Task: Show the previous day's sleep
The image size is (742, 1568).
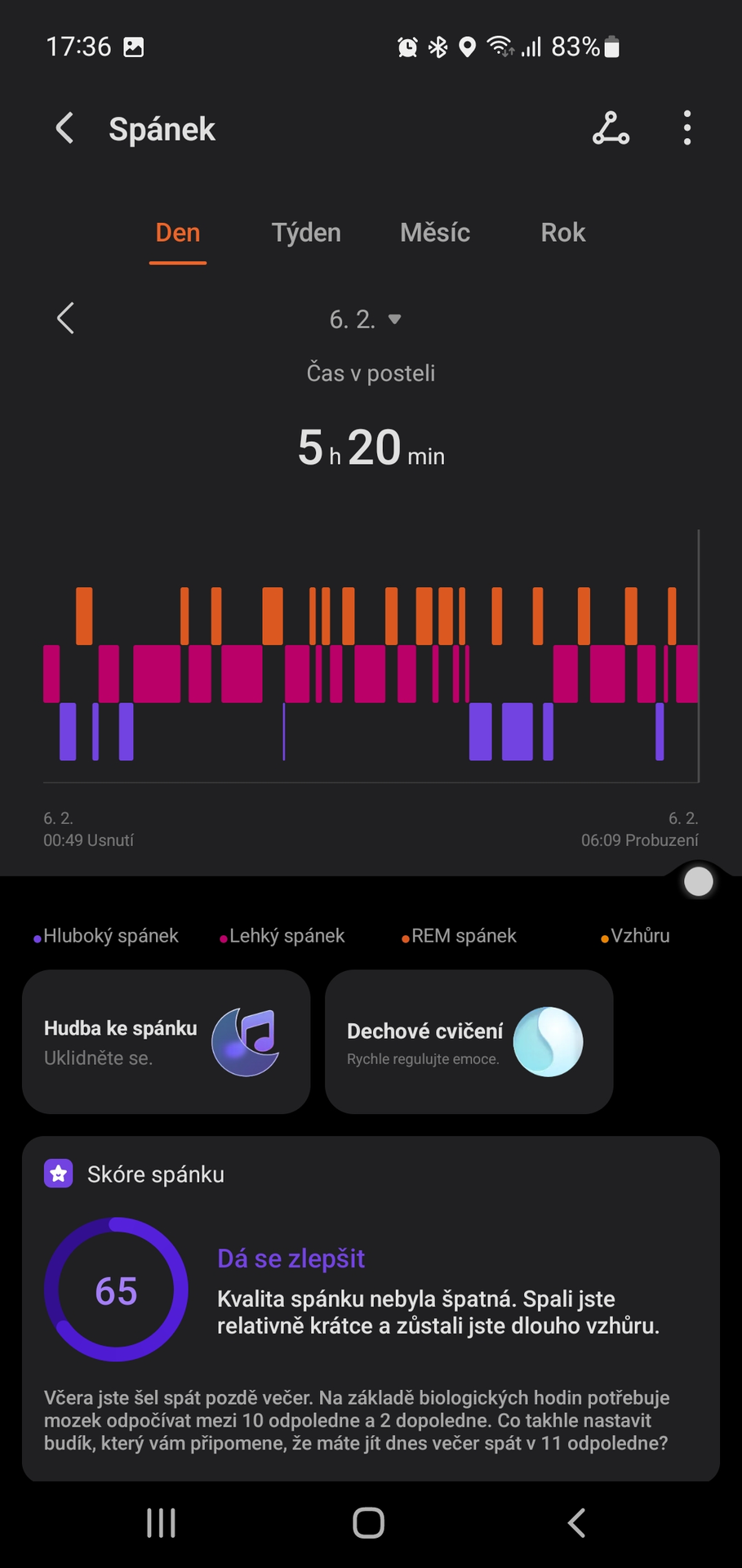Action: 66,318
